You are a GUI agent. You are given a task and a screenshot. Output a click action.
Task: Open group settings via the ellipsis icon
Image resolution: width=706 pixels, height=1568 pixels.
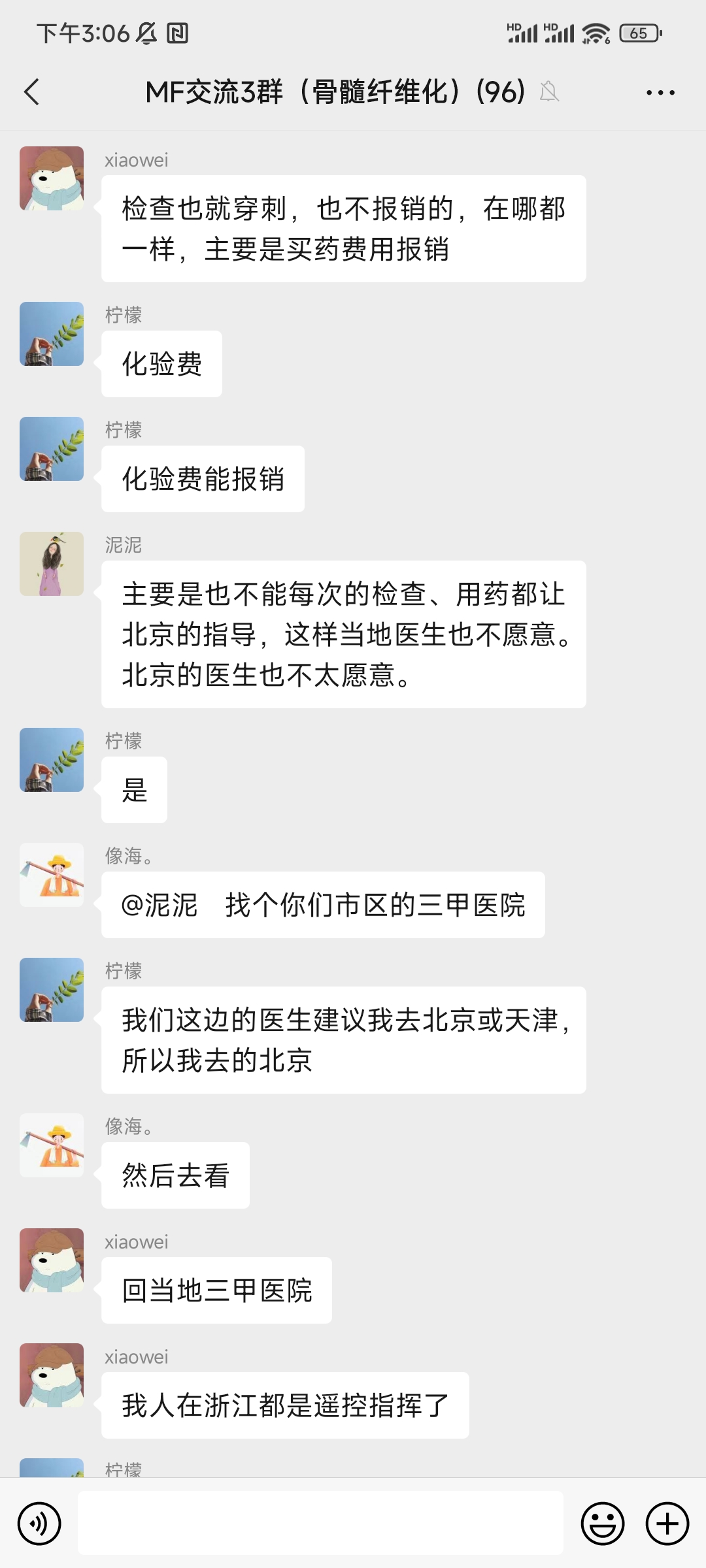pyautogui.click(x=659, y=93)
